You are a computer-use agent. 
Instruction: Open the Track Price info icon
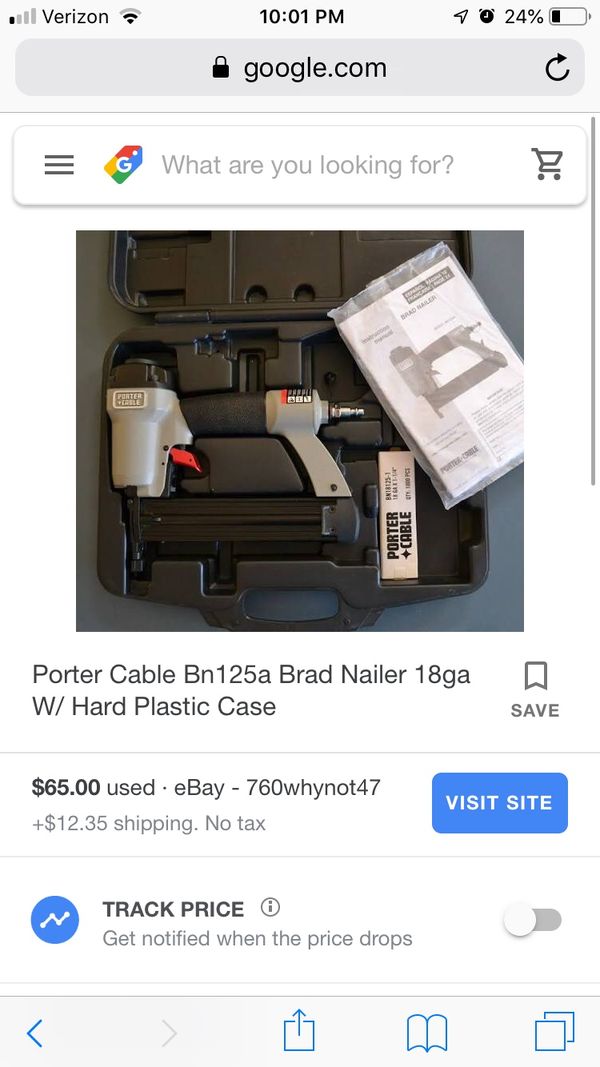click(x=270, y=908)
